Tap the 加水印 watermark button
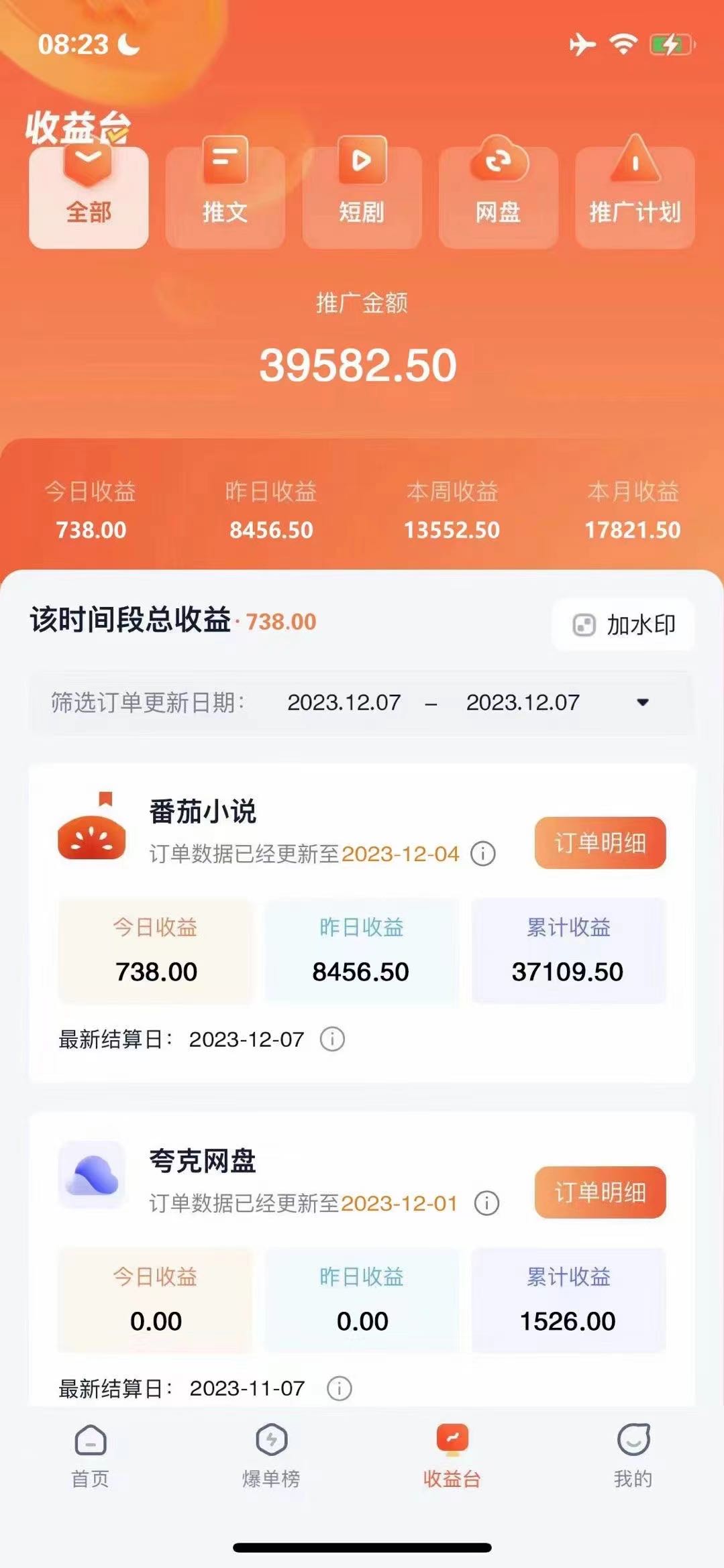 pos(623,625)
